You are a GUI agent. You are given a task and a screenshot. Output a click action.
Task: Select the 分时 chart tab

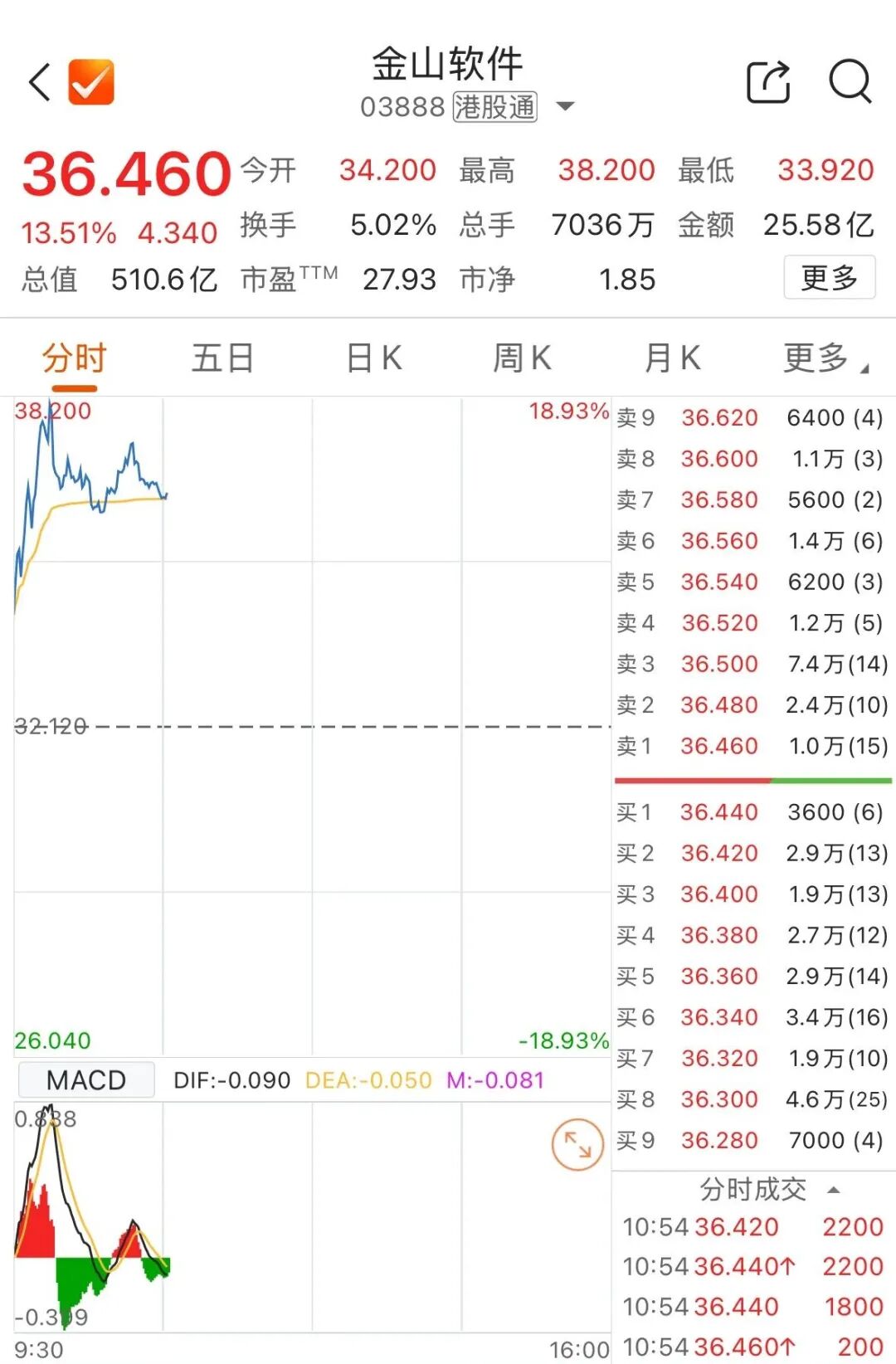tap(75, 358)
